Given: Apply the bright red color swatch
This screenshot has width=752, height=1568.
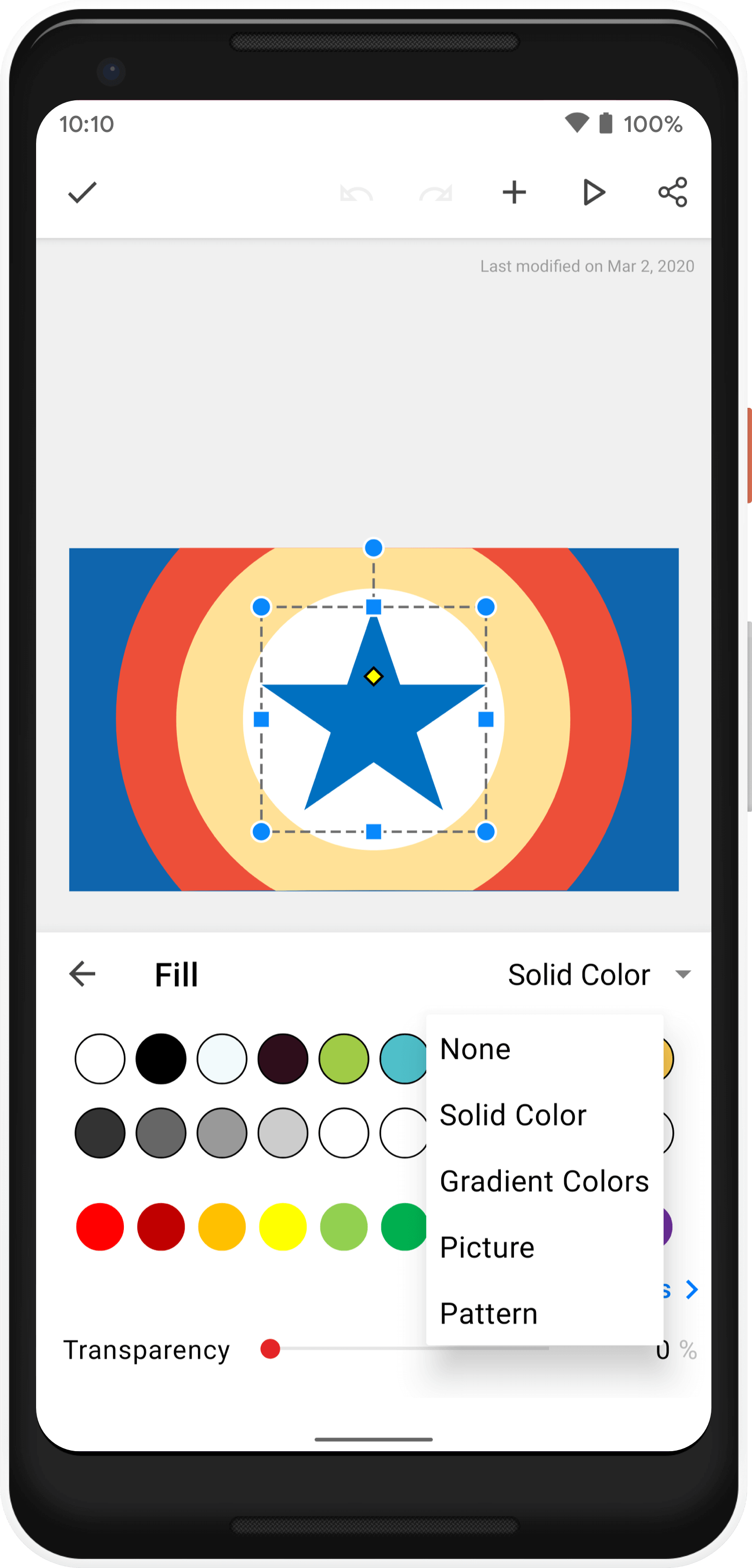Looking at the screenshot, I should point(100,1226).
